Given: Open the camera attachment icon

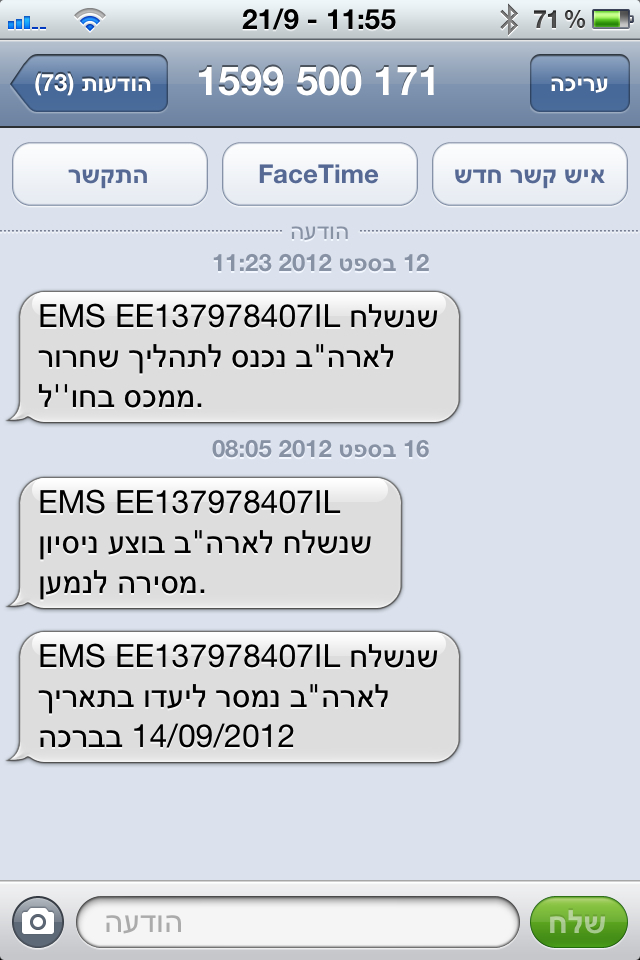Looking at the screenshot, I should (38, 921).
